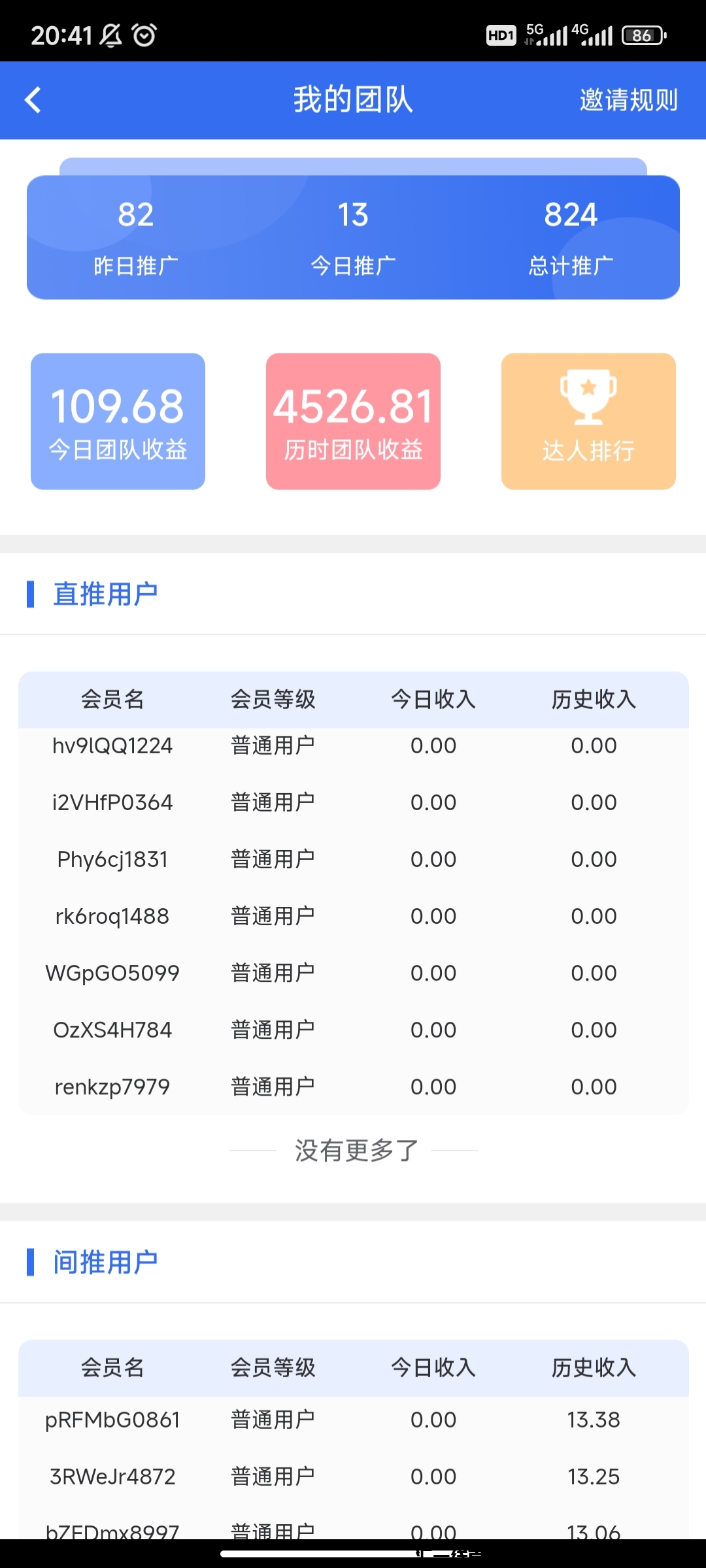Tap the HD1 indicator in status bar
Screen dimensions: 706x1568
[500, 34]
